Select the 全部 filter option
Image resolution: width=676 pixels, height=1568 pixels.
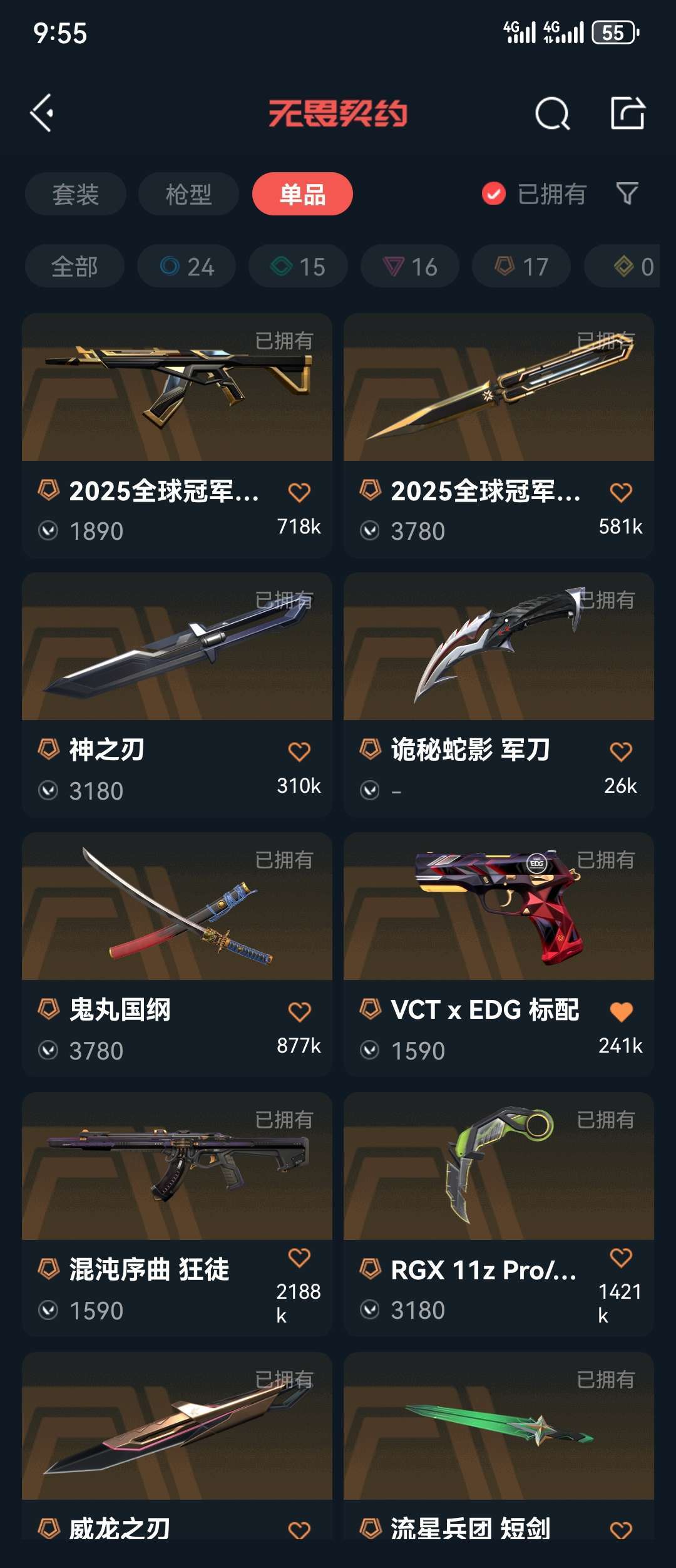pos(74,266)
